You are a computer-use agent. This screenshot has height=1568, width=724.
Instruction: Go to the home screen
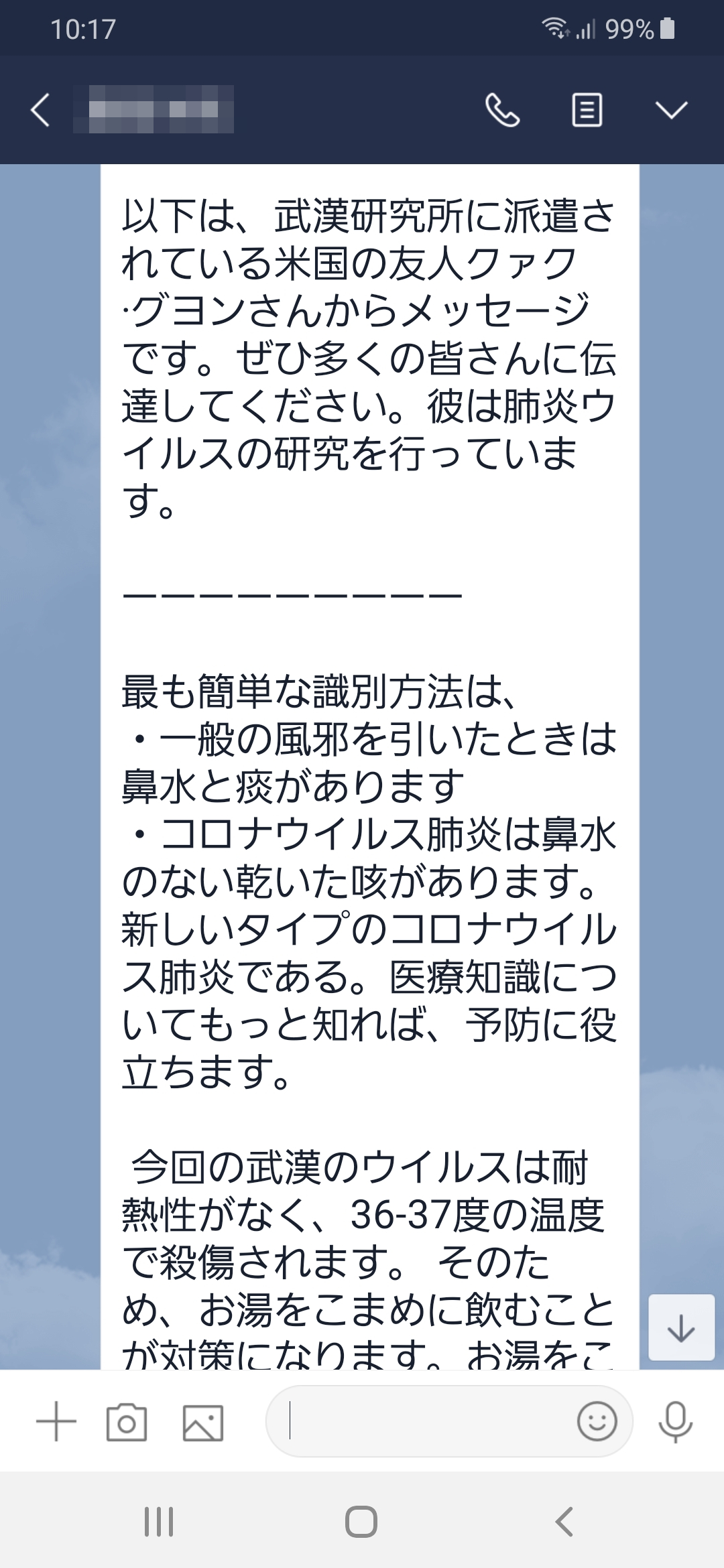tap(361, 1522)
